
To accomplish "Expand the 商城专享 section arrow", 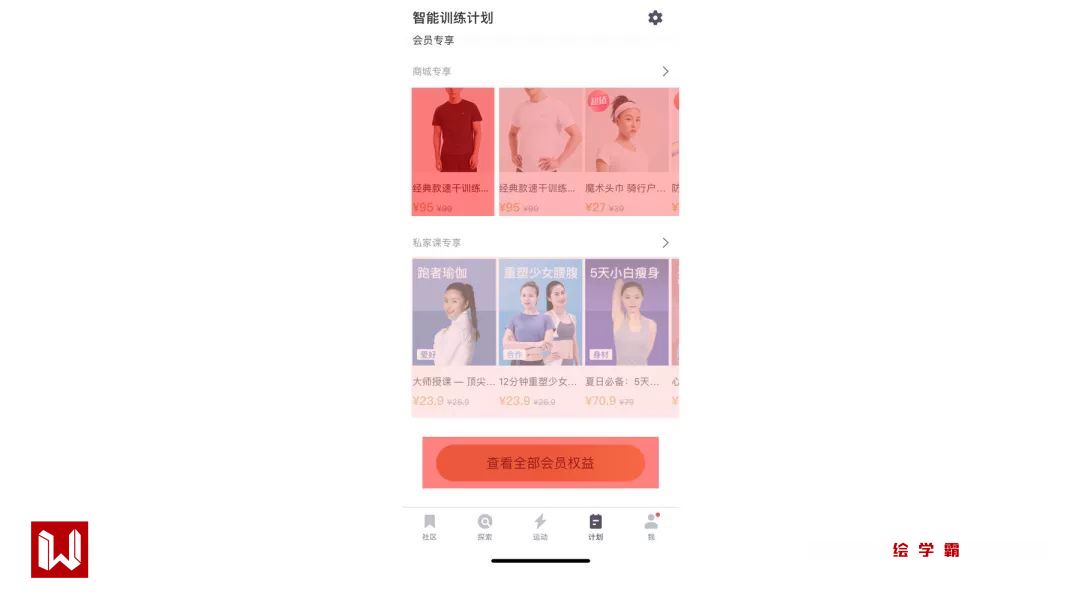I will [x=665, y=71].
